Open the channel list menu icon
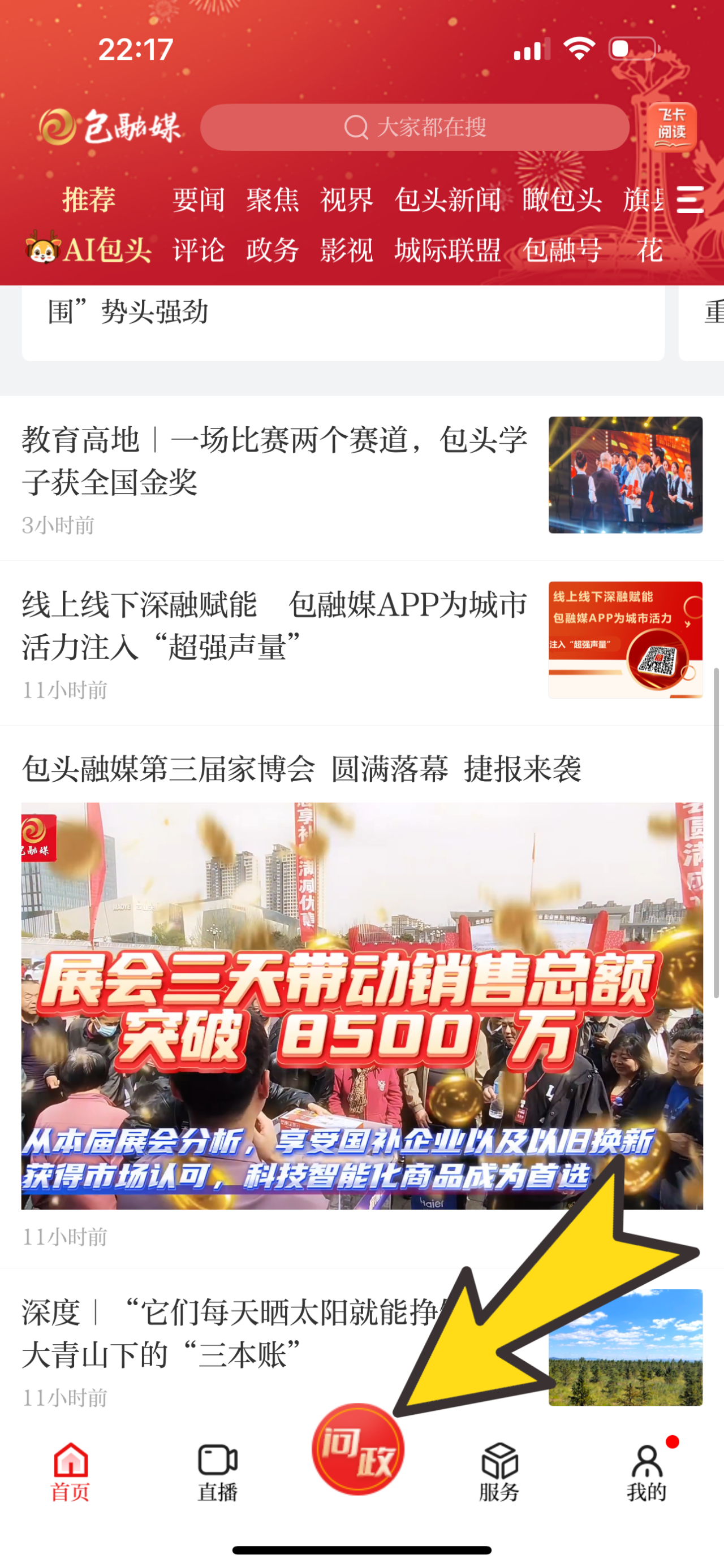This screenshot has height=1568, width=724. point(690,200)
